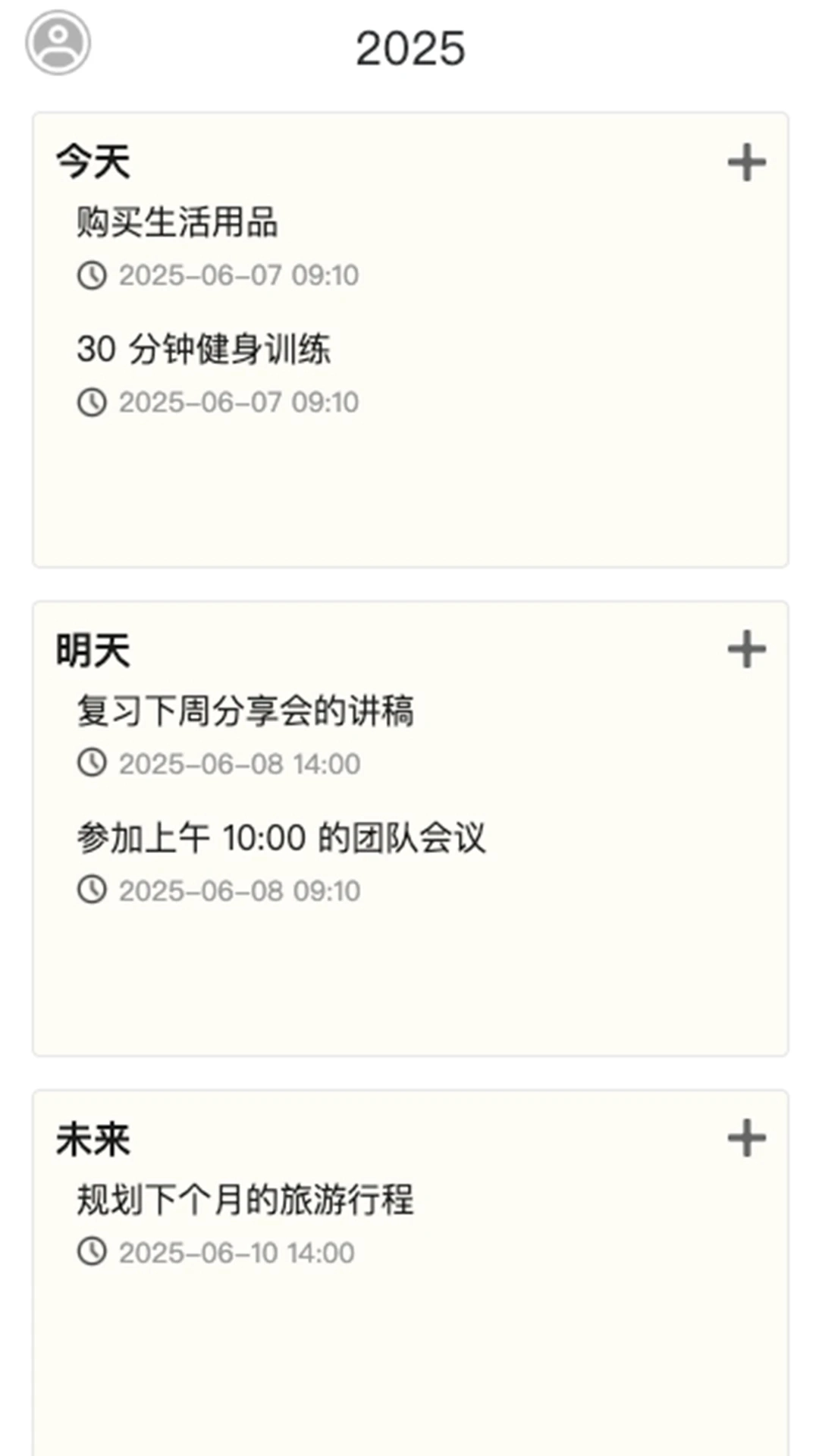Image resolution: width=819 pixels, height=1456 pixels.
Task: Open the user profile avatar
Action: click(58, 42)
